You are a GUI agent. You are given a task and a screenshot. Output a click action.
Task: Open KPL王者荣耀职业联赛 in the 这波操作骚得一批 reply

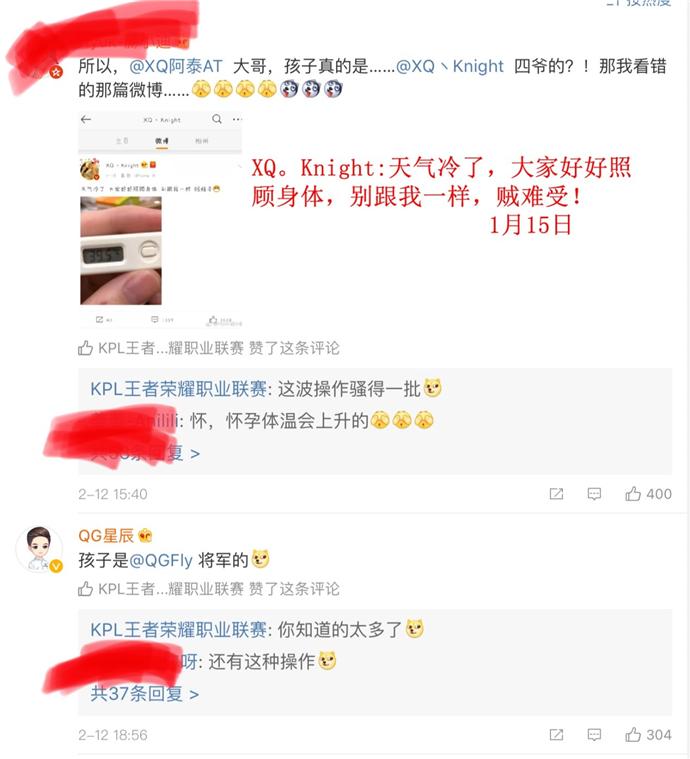coord(178,389)
